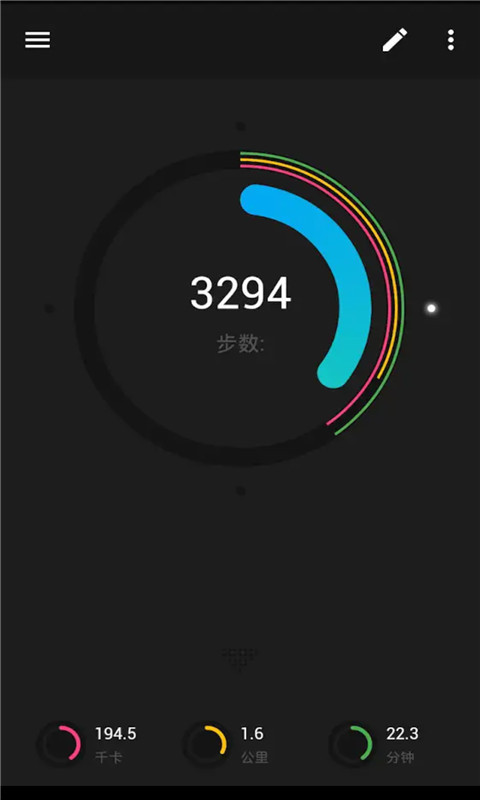Tap the pencil edit icon

click(395, 40)
